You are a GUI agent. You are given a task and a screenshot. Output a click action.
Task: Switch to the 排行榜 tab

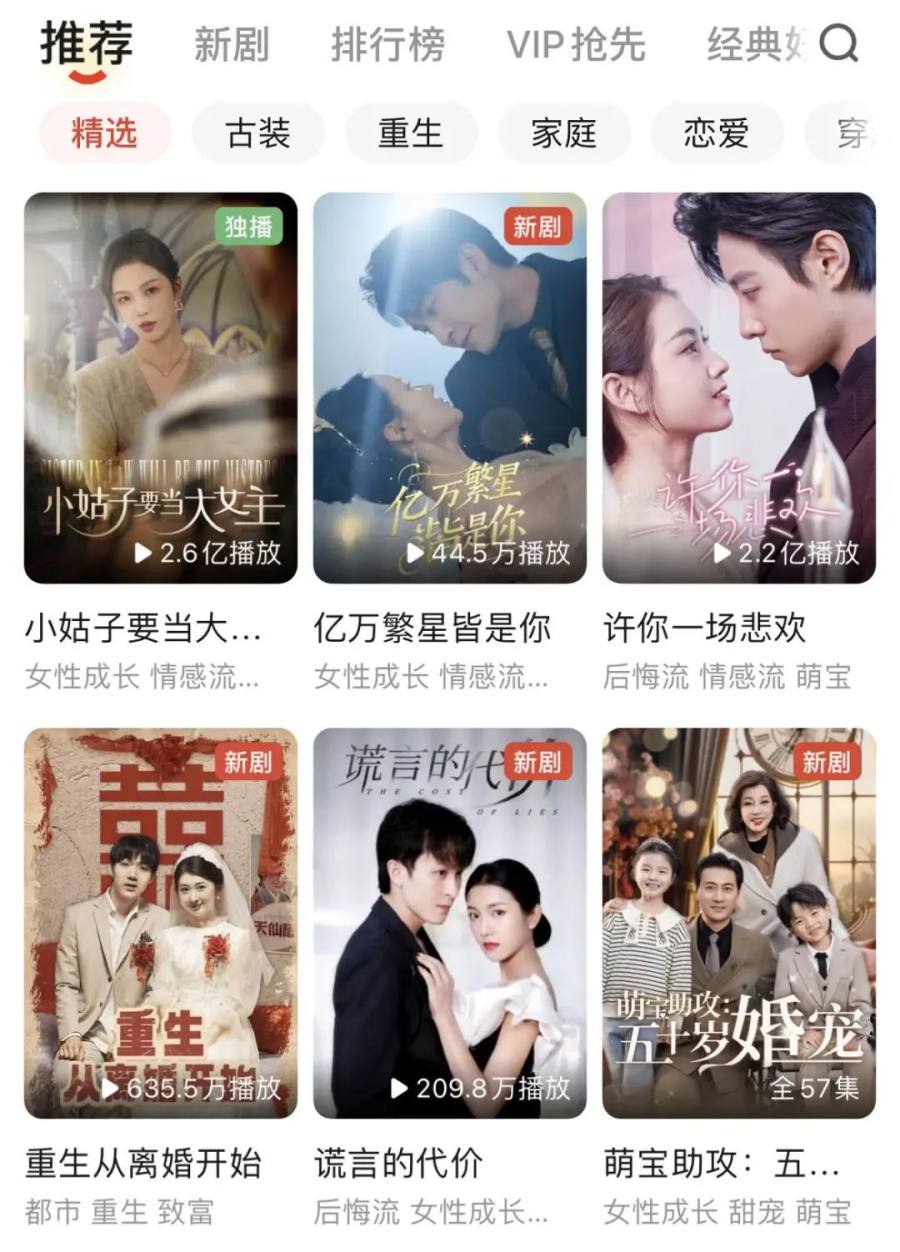pos(388,46)
